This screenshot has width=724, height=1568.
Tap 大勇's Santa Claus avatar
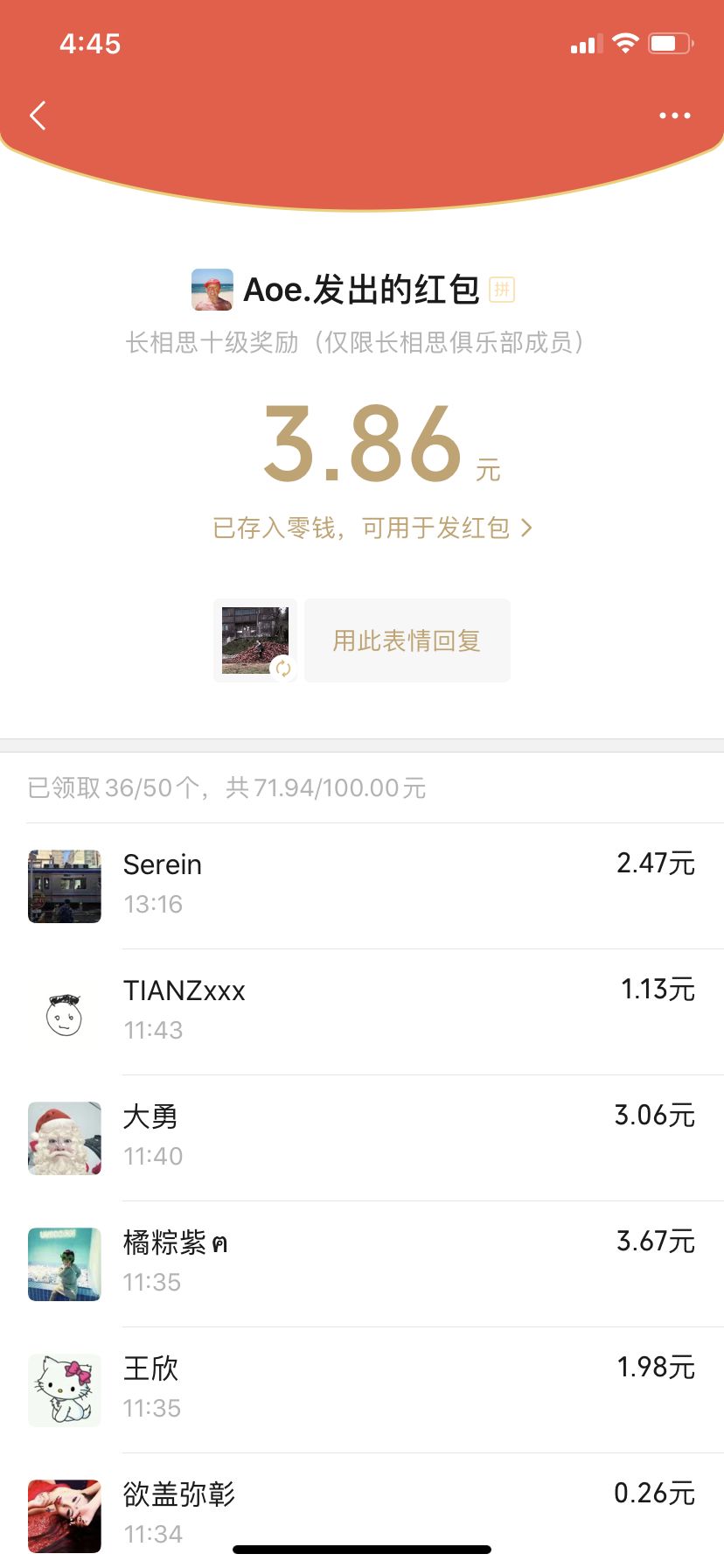(64, 1138)
